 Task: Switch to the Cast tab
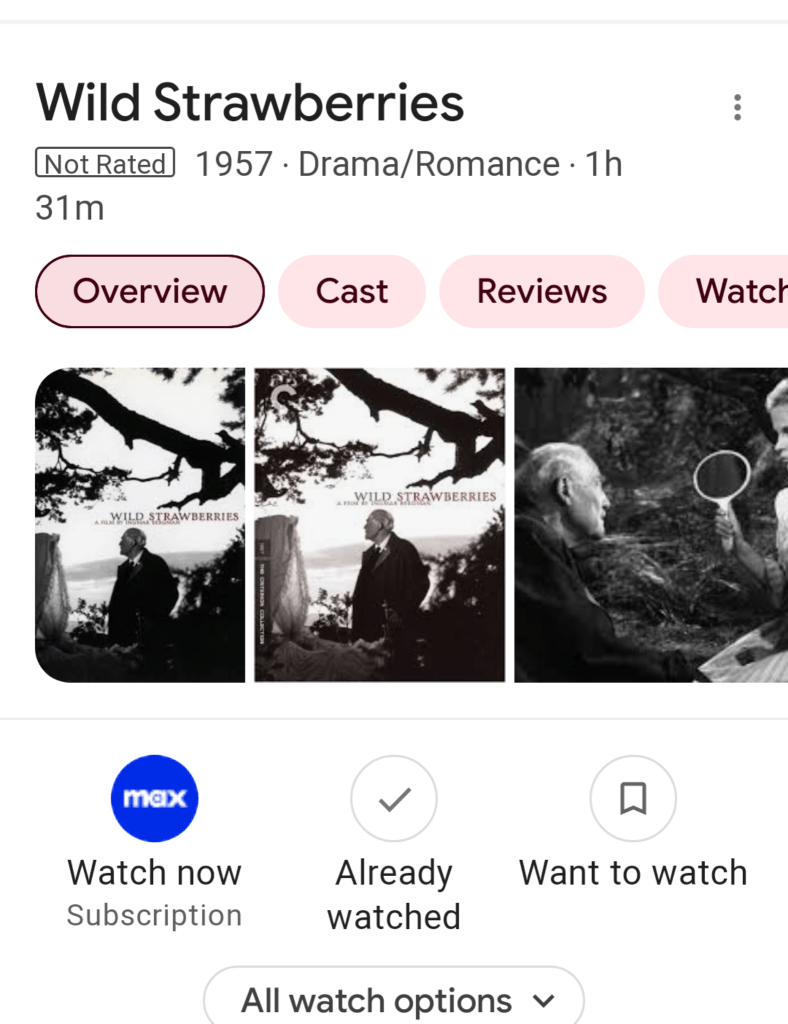click(x=352, y=291)
